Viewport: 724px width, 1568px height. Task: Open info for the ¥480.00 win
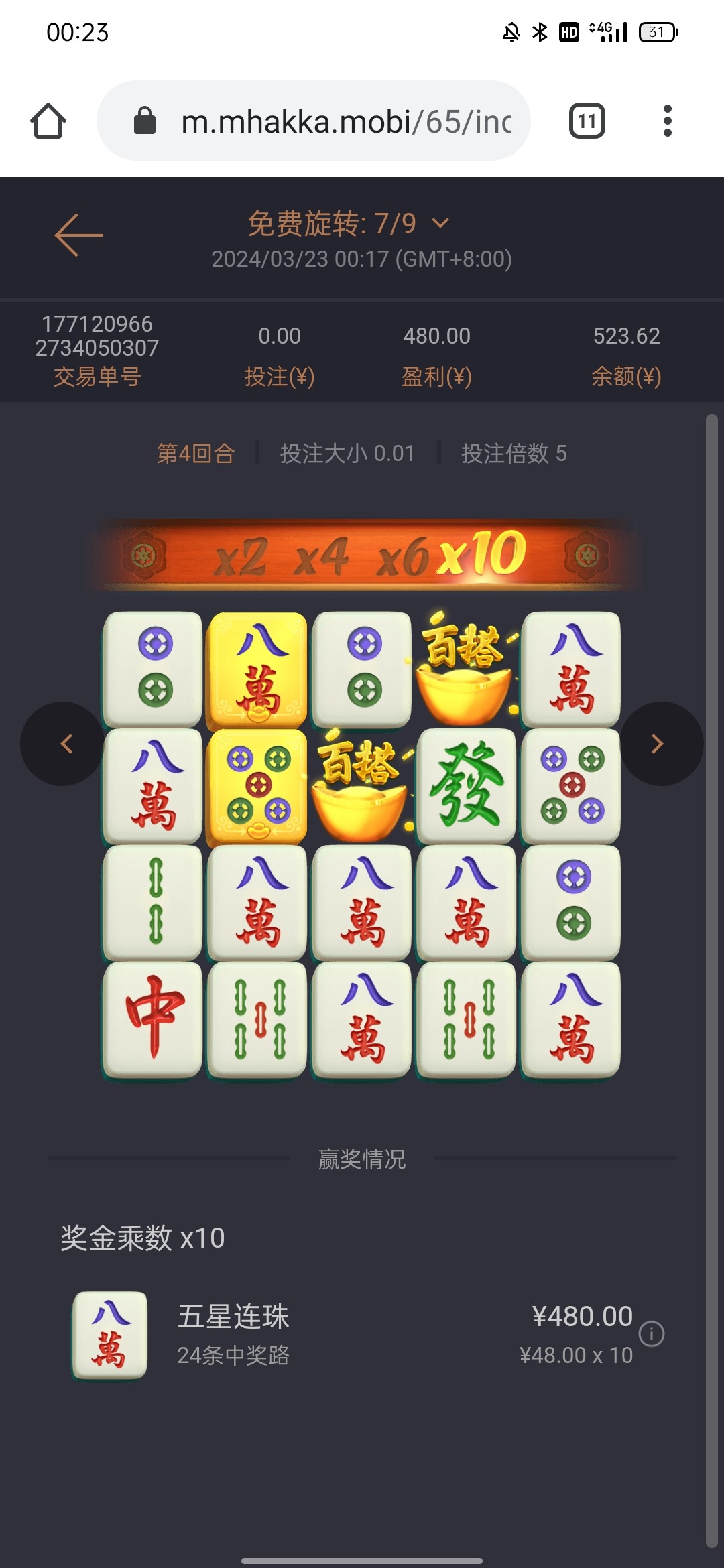coord(652,1333)
